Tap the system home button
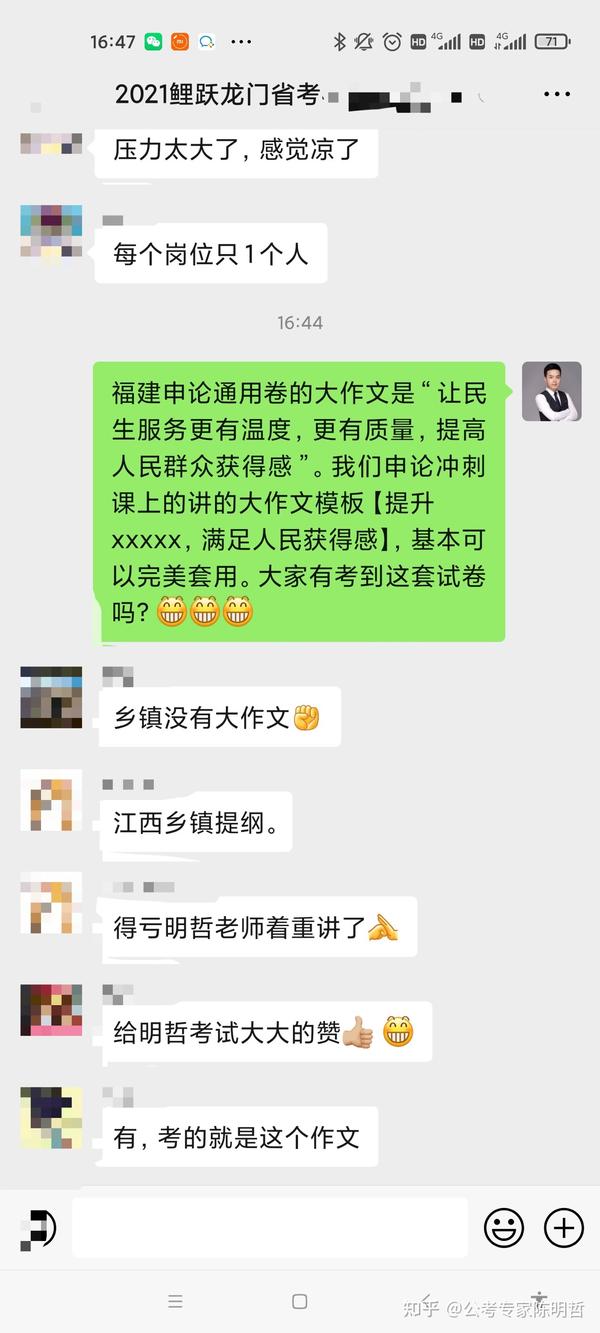The height and width of the screenshot is (1333, 600). 299,1301
